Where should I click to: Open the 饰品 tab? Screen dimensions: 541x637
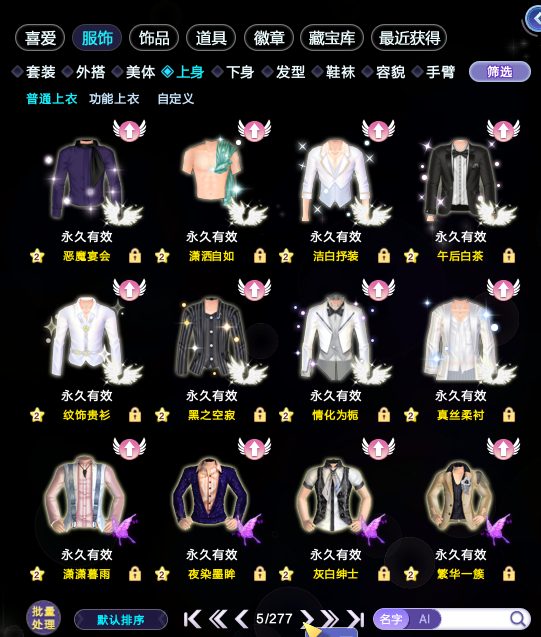154,38
